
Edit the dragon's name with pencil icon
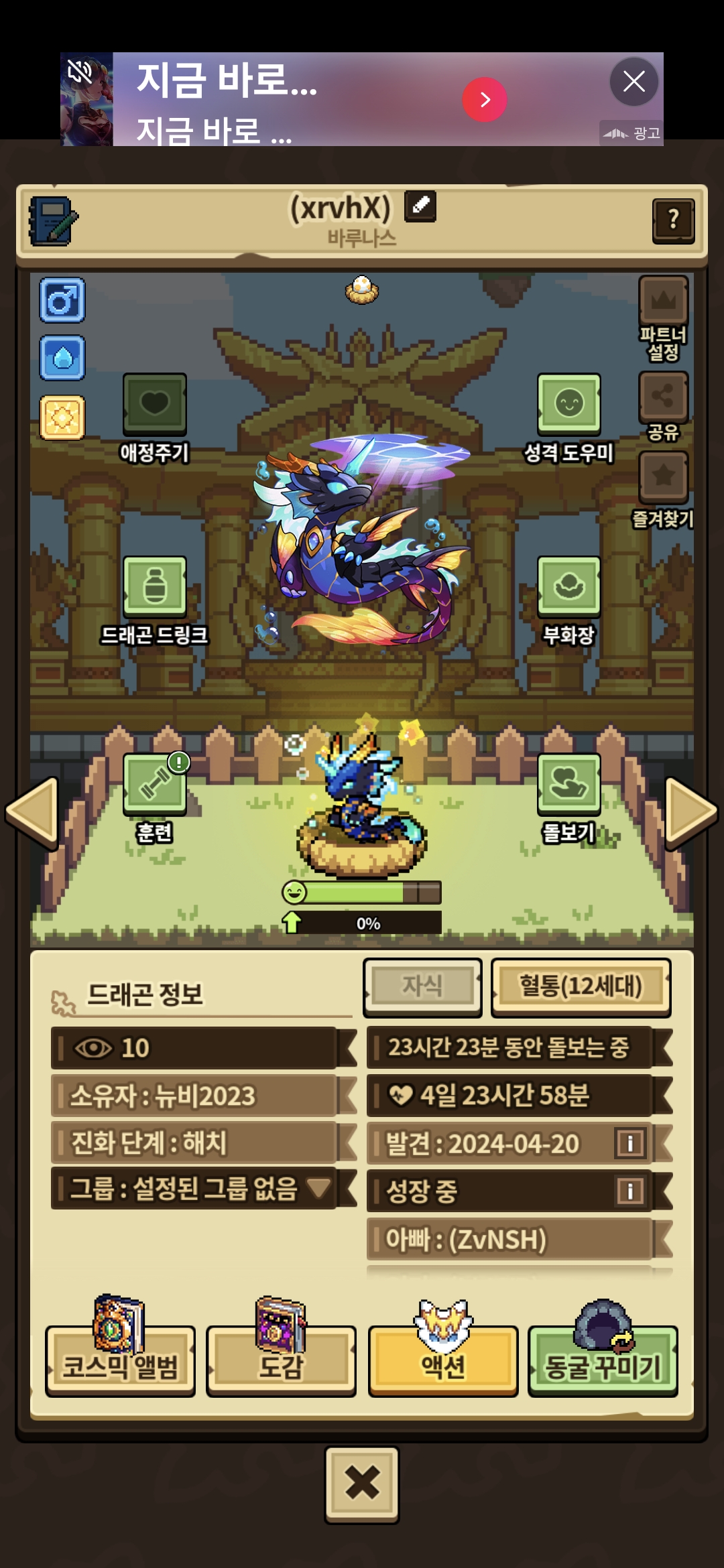point(420,206)
